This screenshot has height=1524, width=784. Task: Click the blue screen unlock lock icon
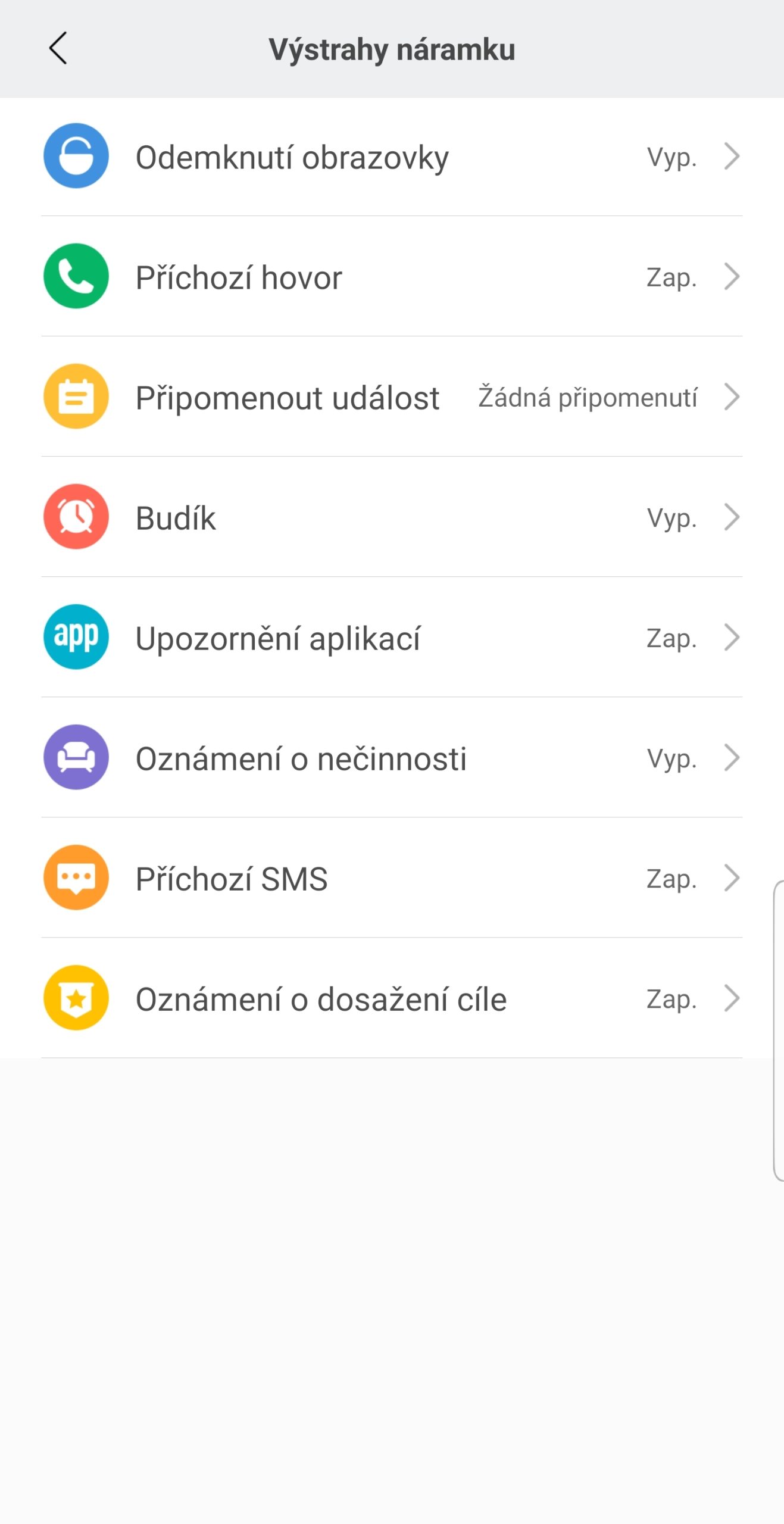click(75, 157)
